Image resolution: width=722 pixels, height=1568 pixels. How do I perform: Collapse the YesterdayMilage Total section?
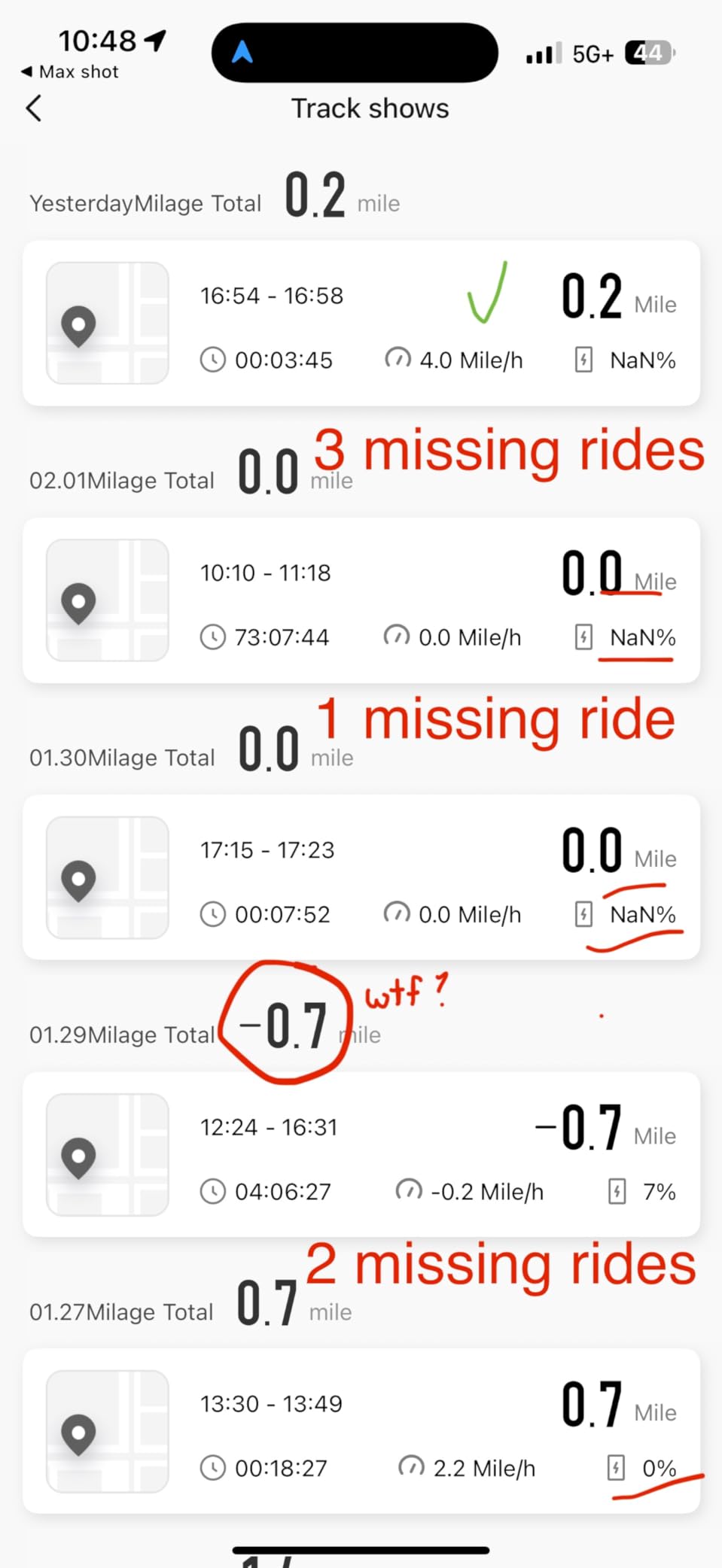[x=145, y=202]
